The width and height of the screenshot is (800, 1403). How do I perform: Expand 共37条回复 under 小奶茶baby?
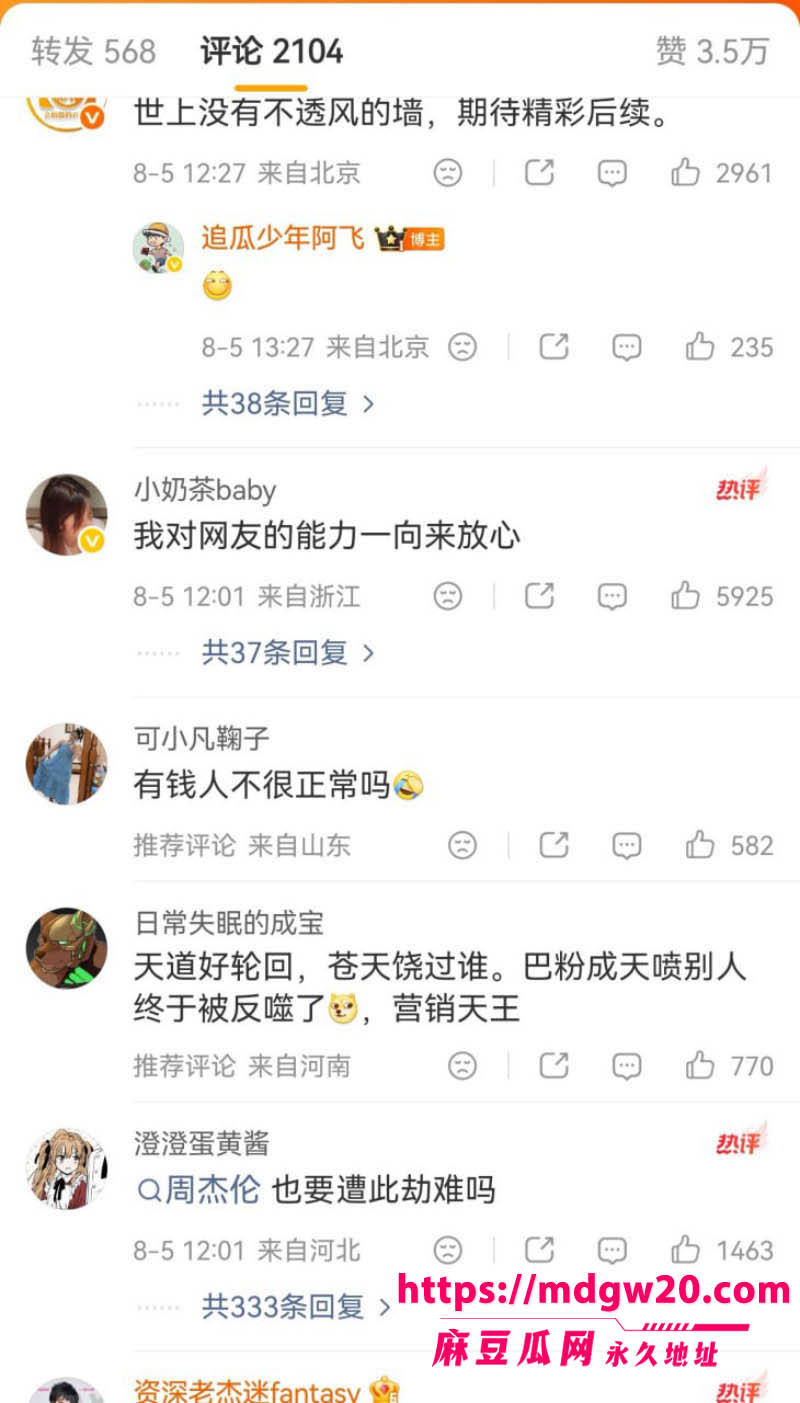pyautogui.click(x=288, y=653)
